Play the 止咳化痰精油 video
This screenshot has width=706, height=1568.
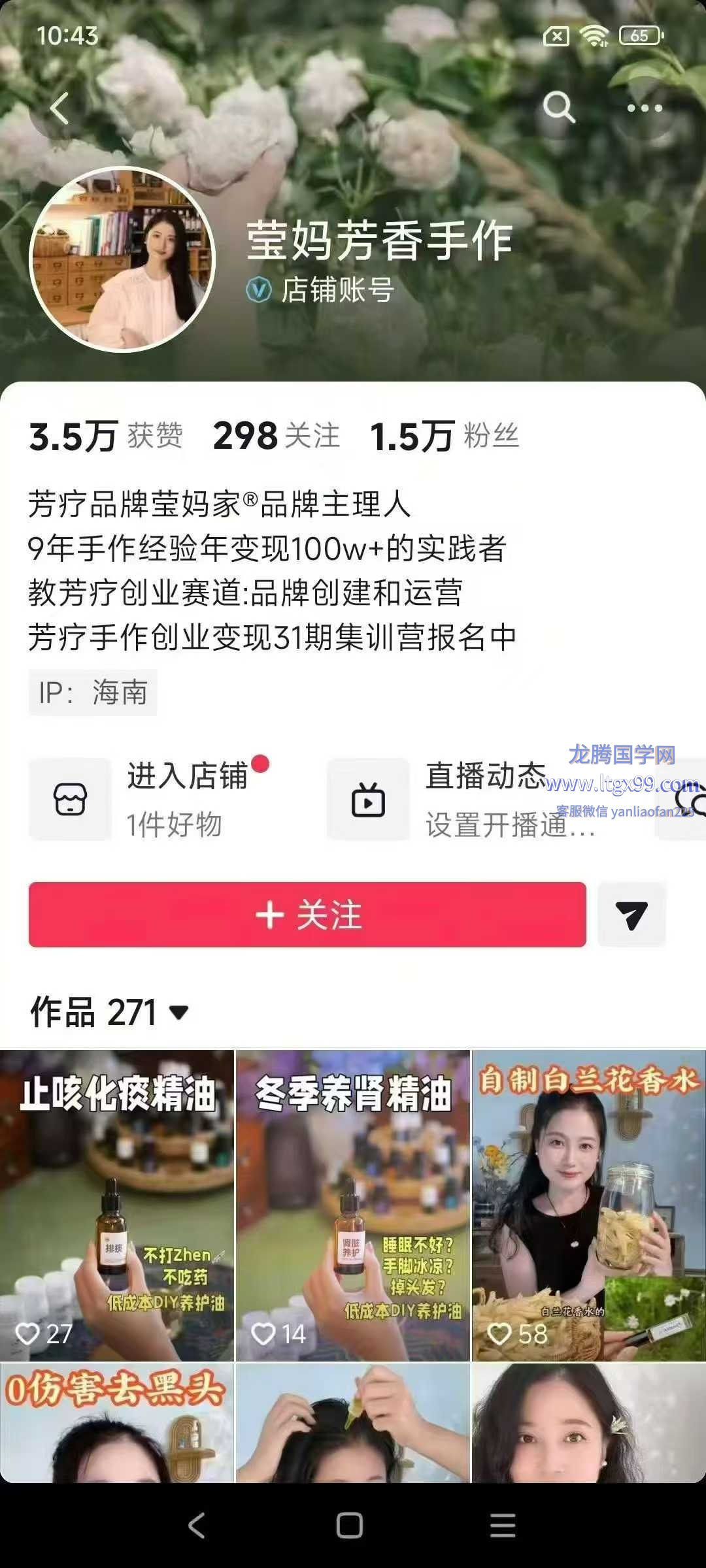pos(117,1205)
